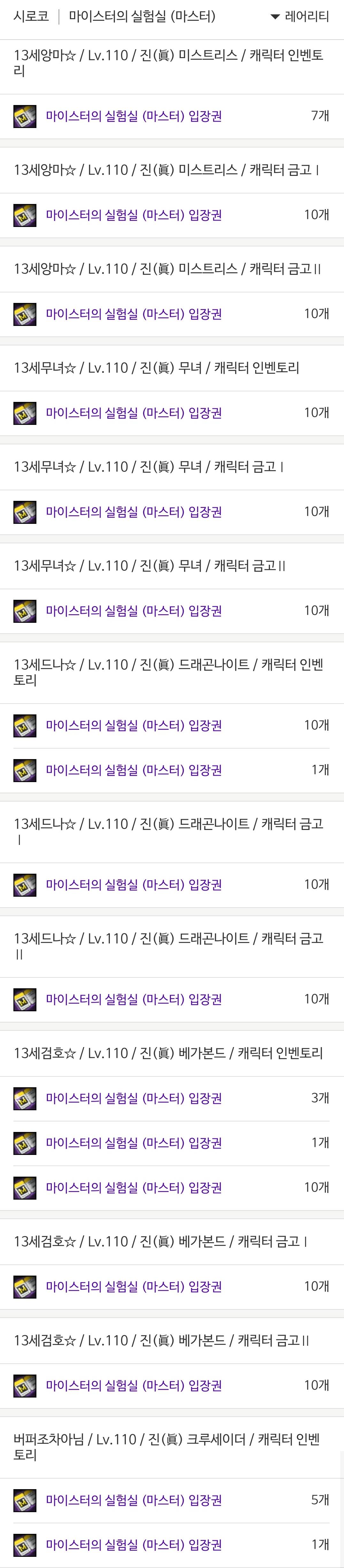This screenshot has height=1568, width=344.
Task: Open the 10개 ticket item in 13세검호 인벤토리
Action: 133,1187
